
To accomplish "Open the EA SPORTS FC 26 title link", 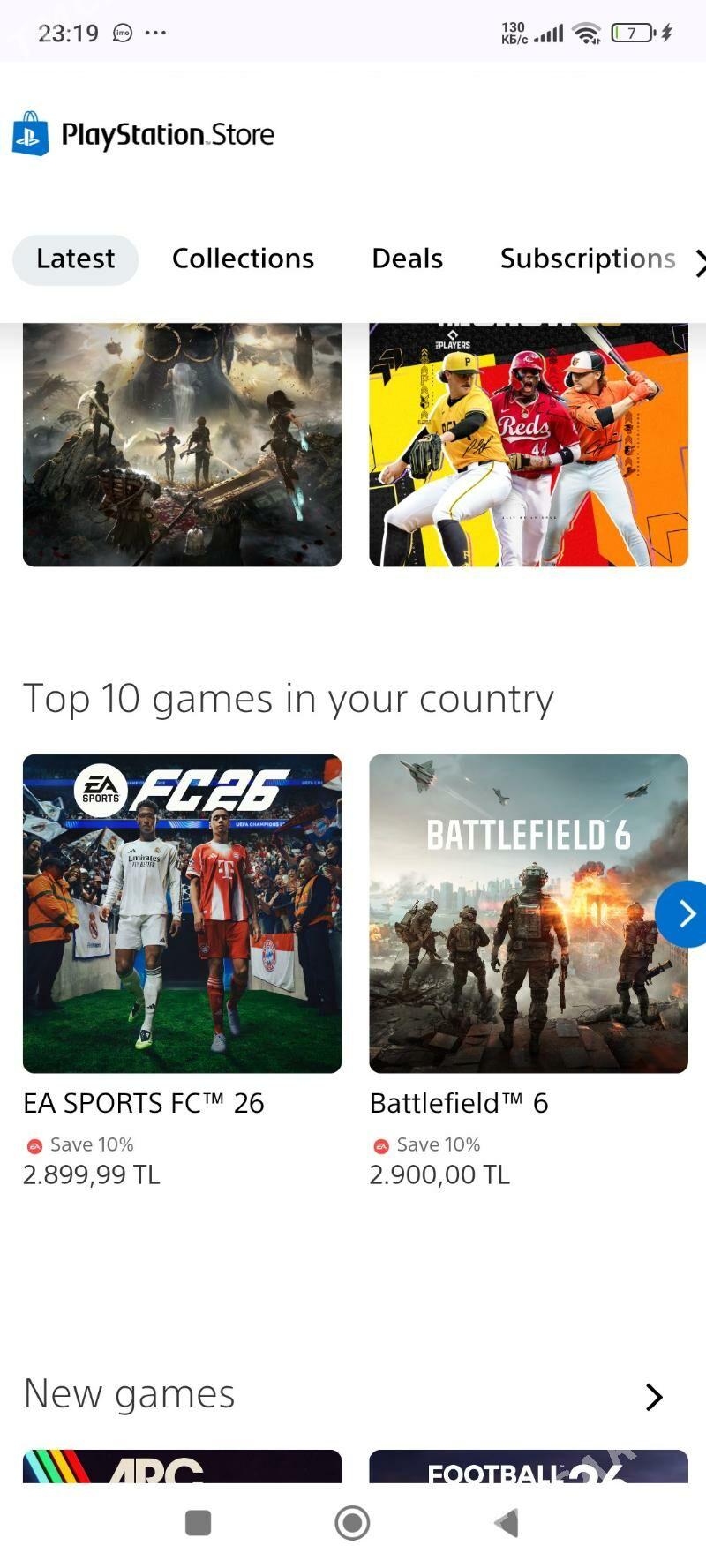I will 144,1103.
